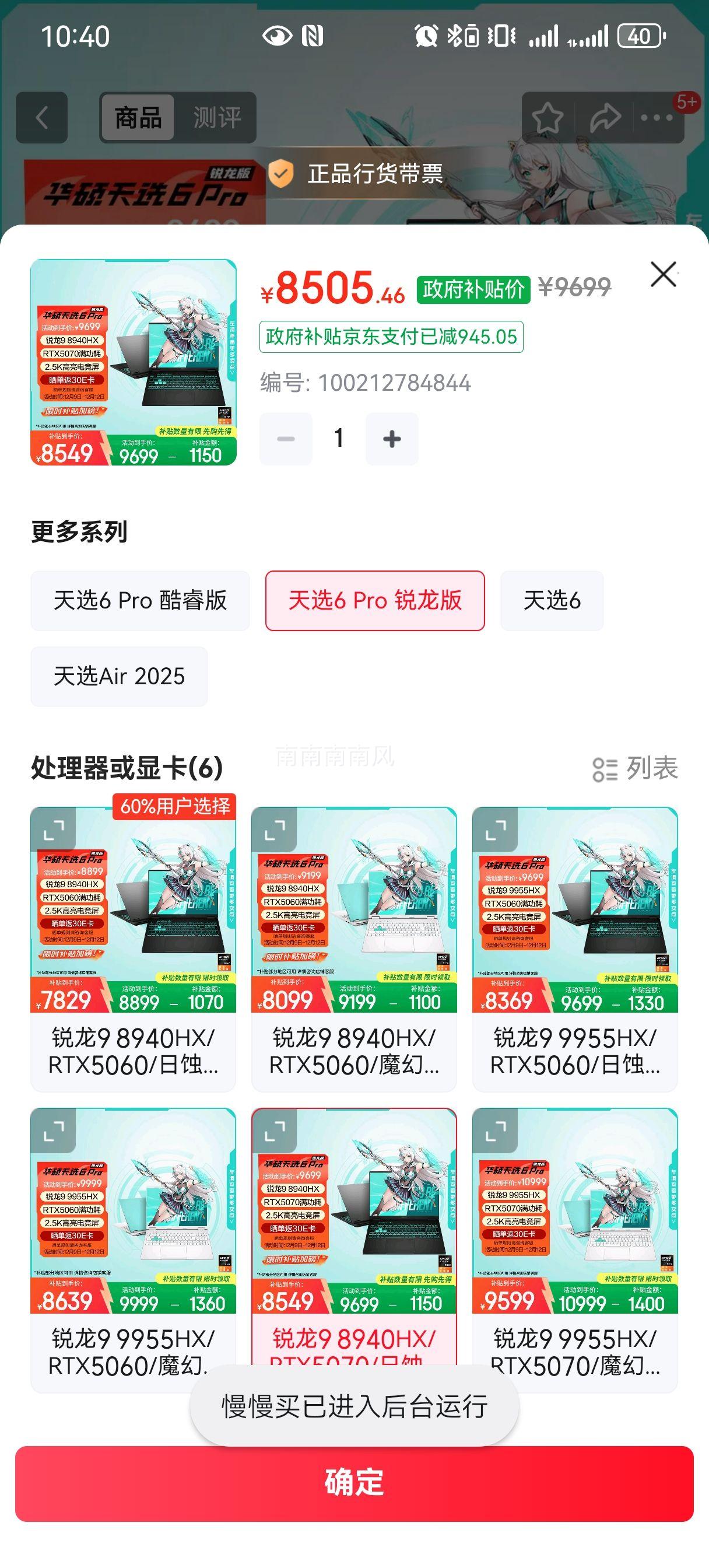
Task: Select the 天选6 series option
Action: click(552, 600)
